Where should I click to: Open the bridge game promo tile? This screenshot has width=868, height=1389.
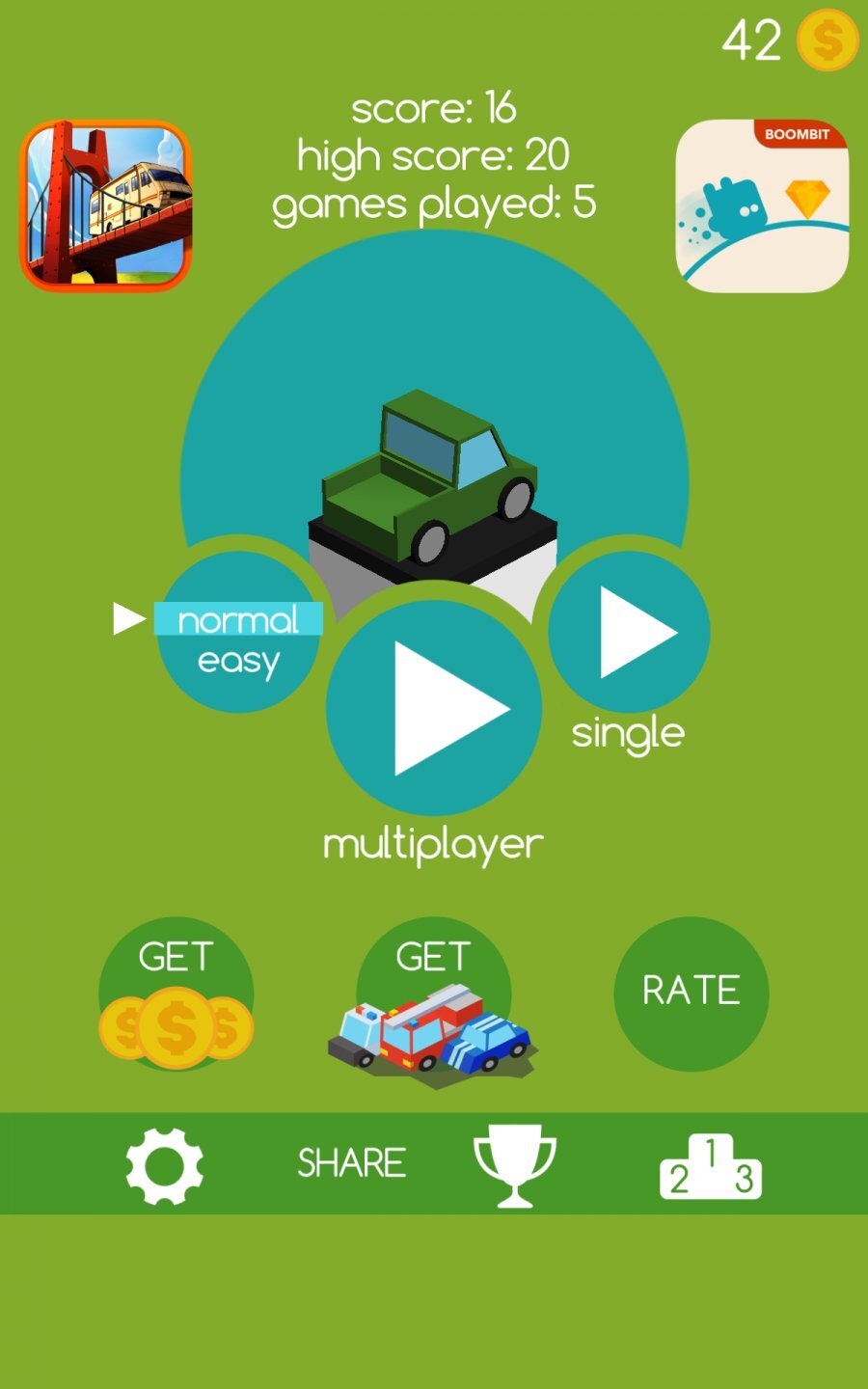[106, 204]
